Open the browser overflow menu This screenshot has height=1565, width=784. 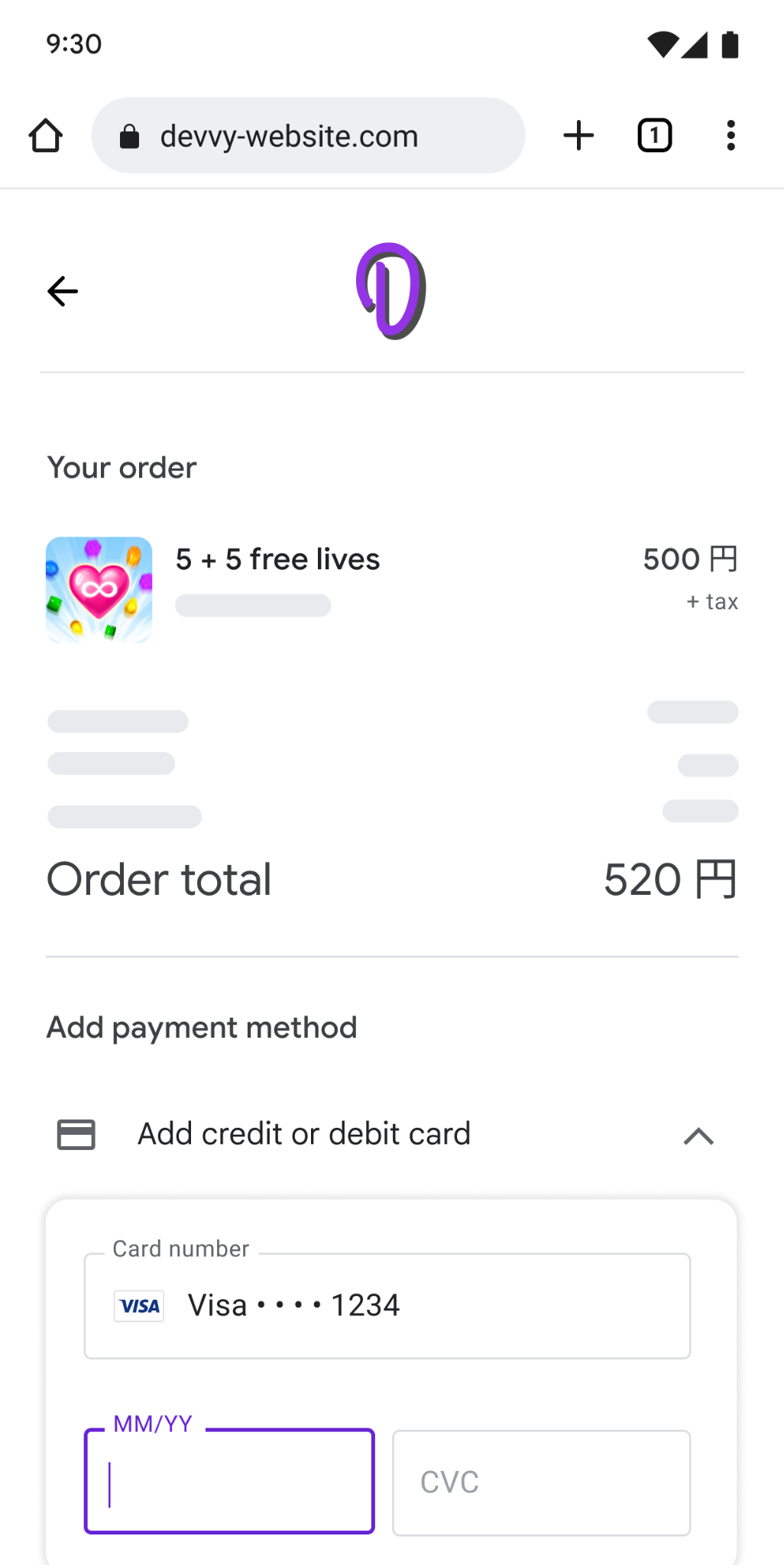(731, 136)
